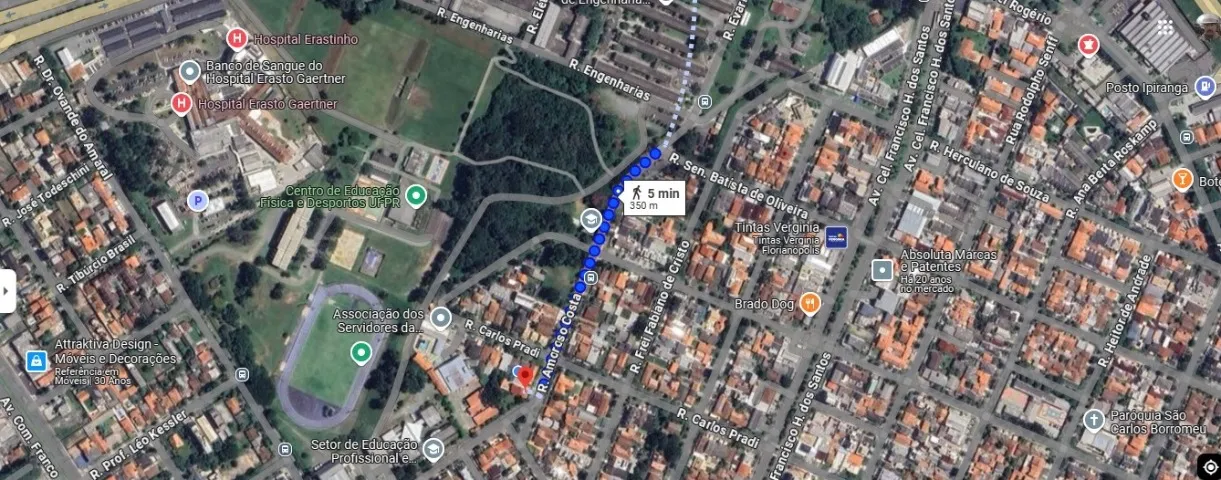Select the green stadium field marker
This screenshot has width=1221, height=480.
pyautogui.click(x=360, y=352)
